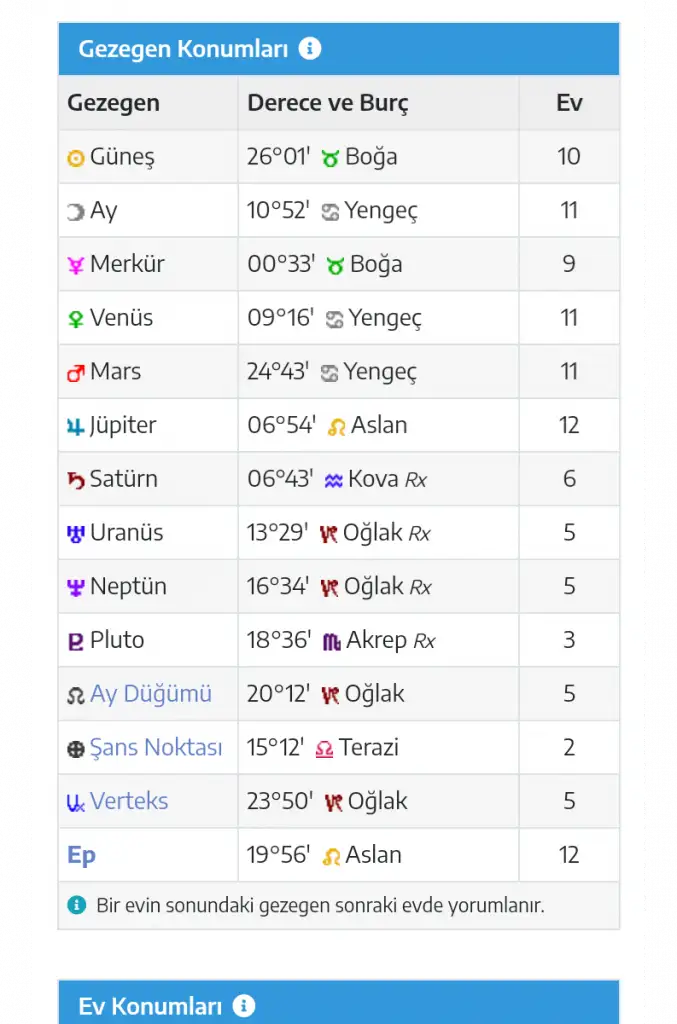Screen dimensions: 677x1024
Task: Follow the Şans Noktası link
Action: click(x=155, y=748)
